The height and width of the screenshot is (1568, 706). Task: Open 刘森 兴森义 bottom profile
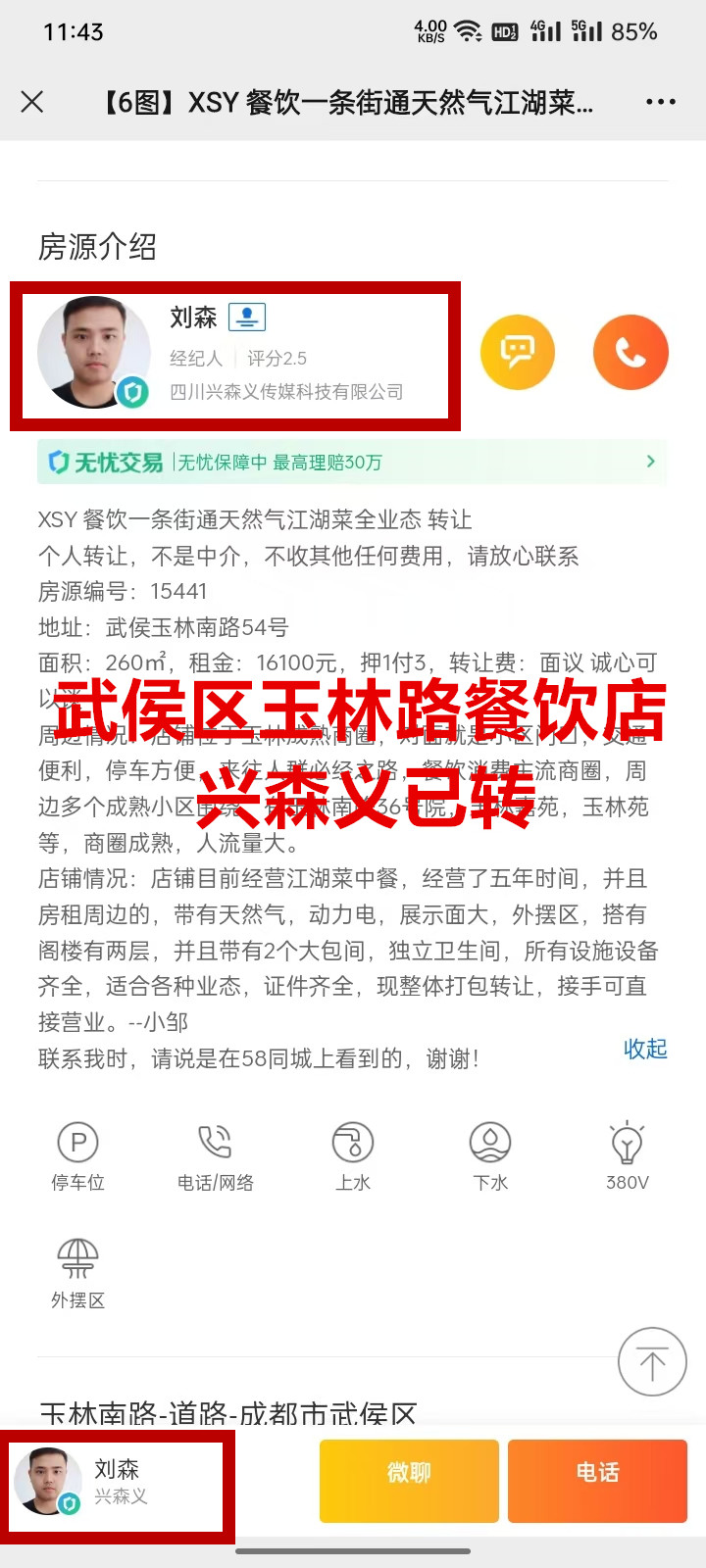[x=118, y=1482]
